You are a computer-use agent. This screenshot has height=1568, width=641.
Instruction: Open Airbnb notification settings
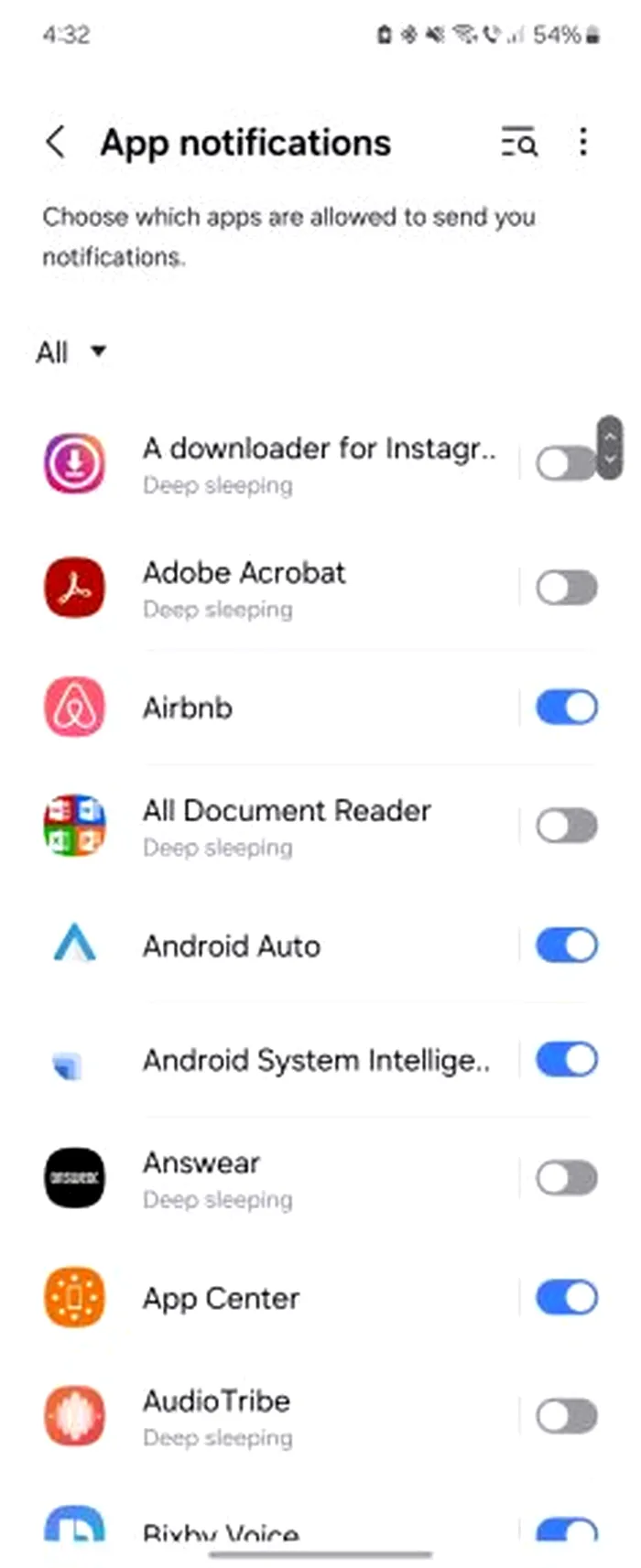coord(275,708)
